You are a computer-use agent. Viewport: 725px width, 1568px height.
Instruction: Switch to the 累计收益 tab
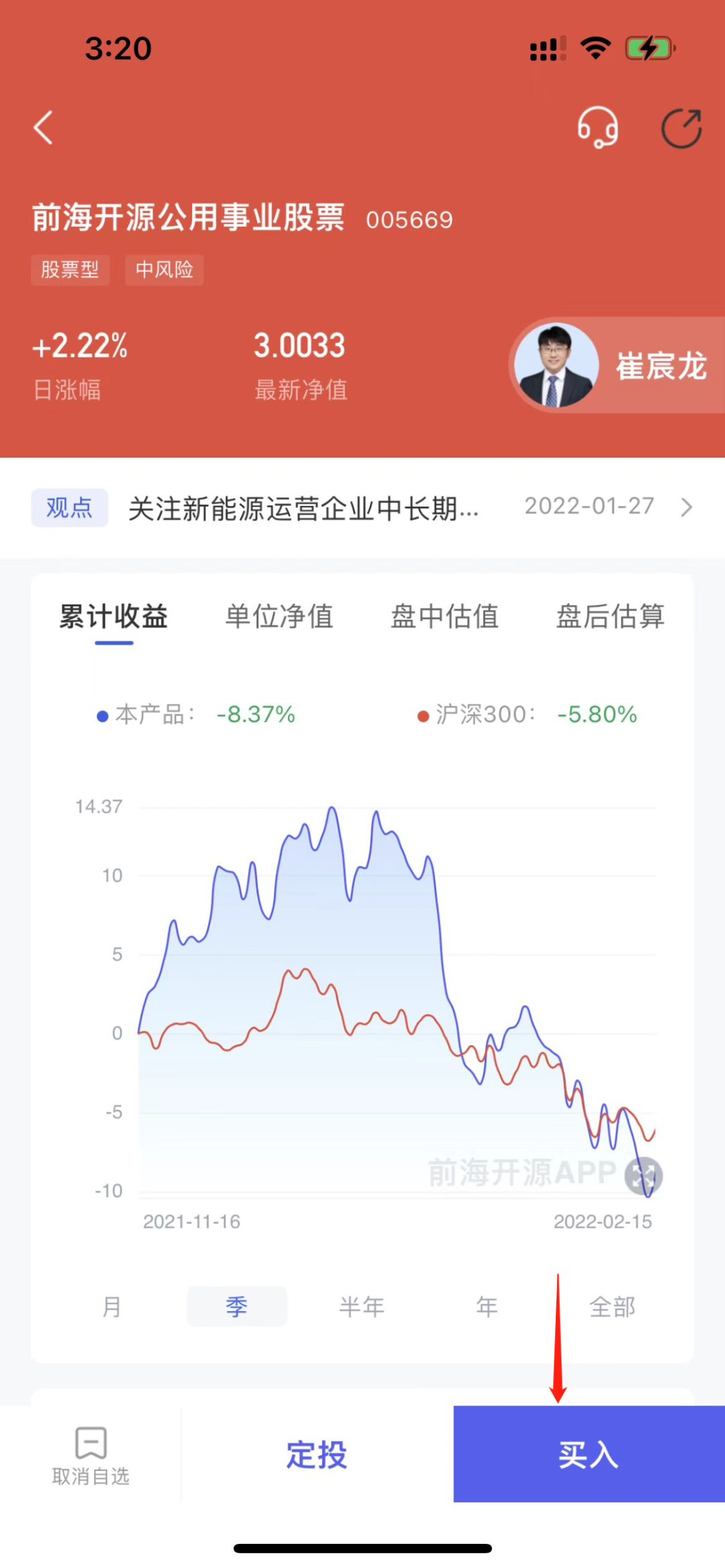(x=113, y=616)
